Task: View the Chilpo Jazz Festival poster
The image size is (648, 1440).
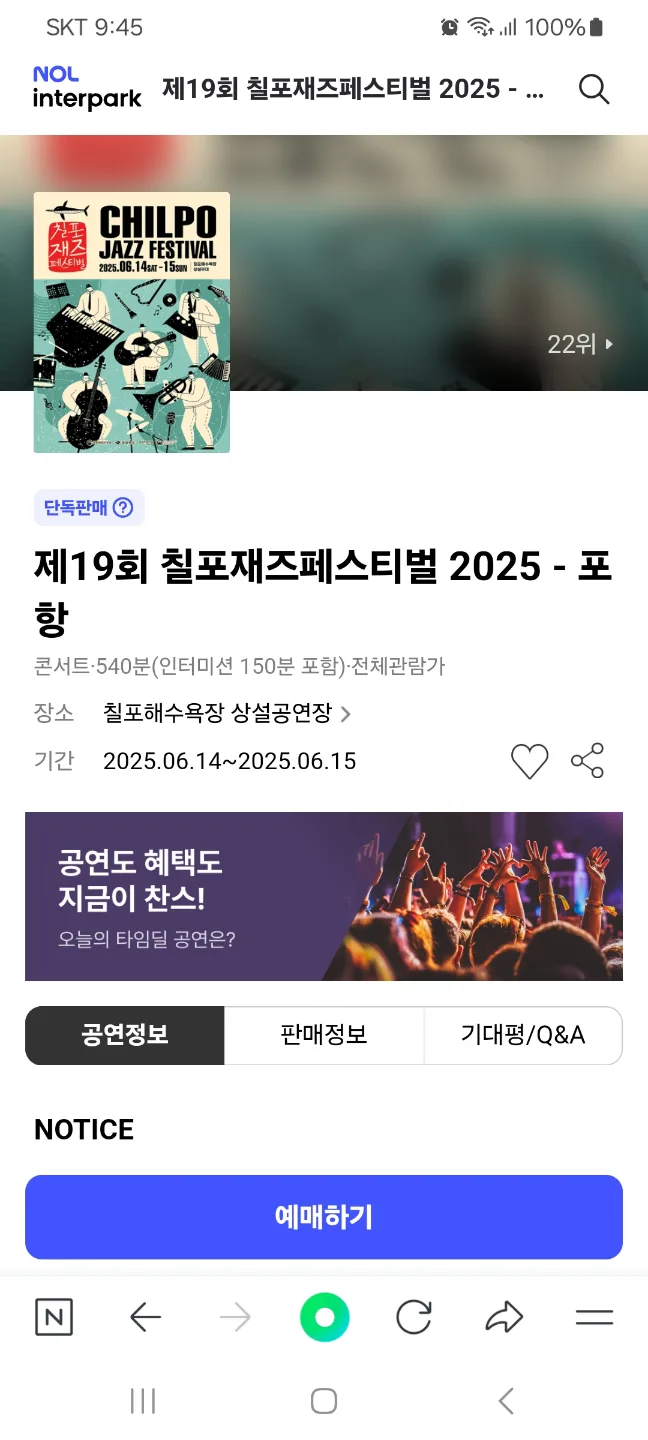Action: click(x=132, y=322)
